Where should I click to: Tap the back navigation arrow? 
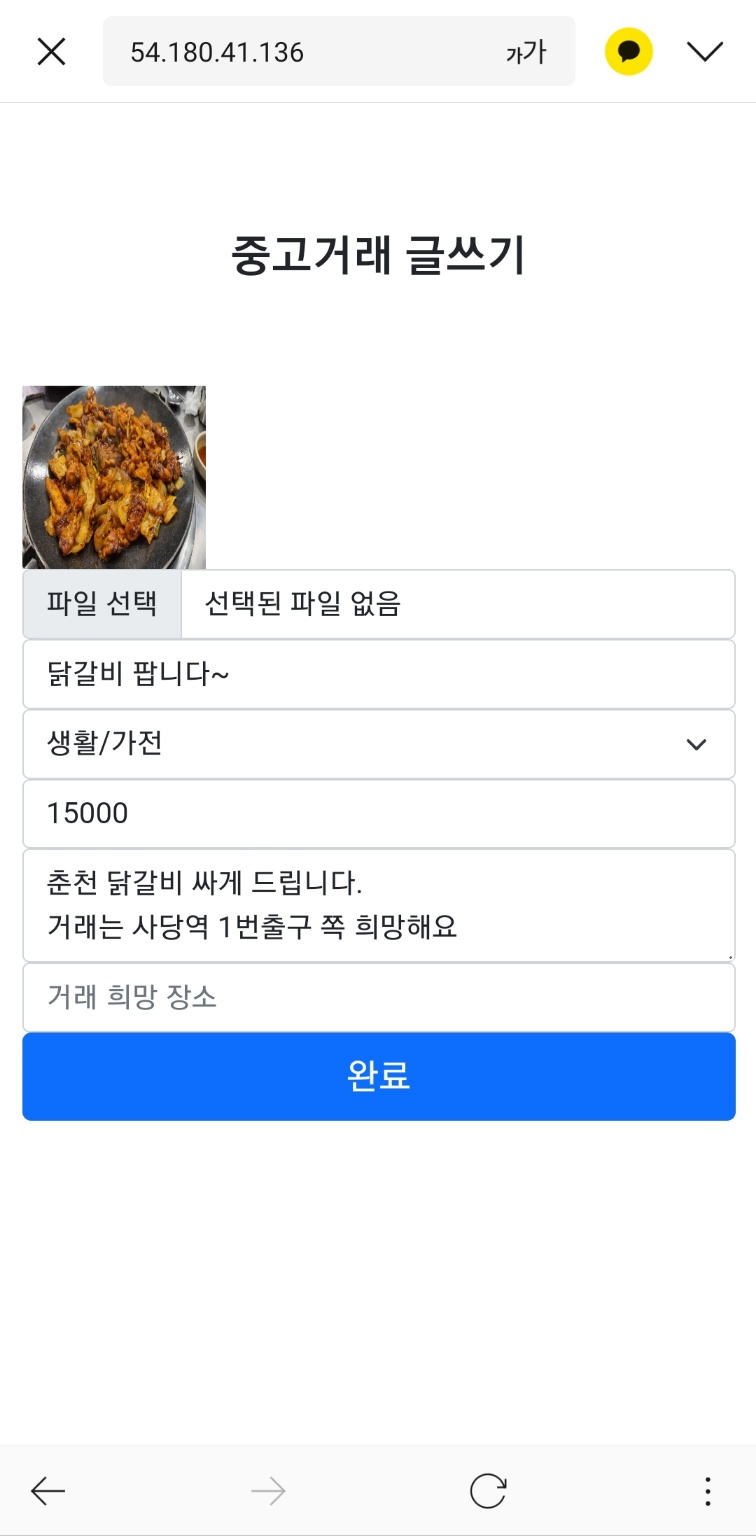[x=47, y=1490]
